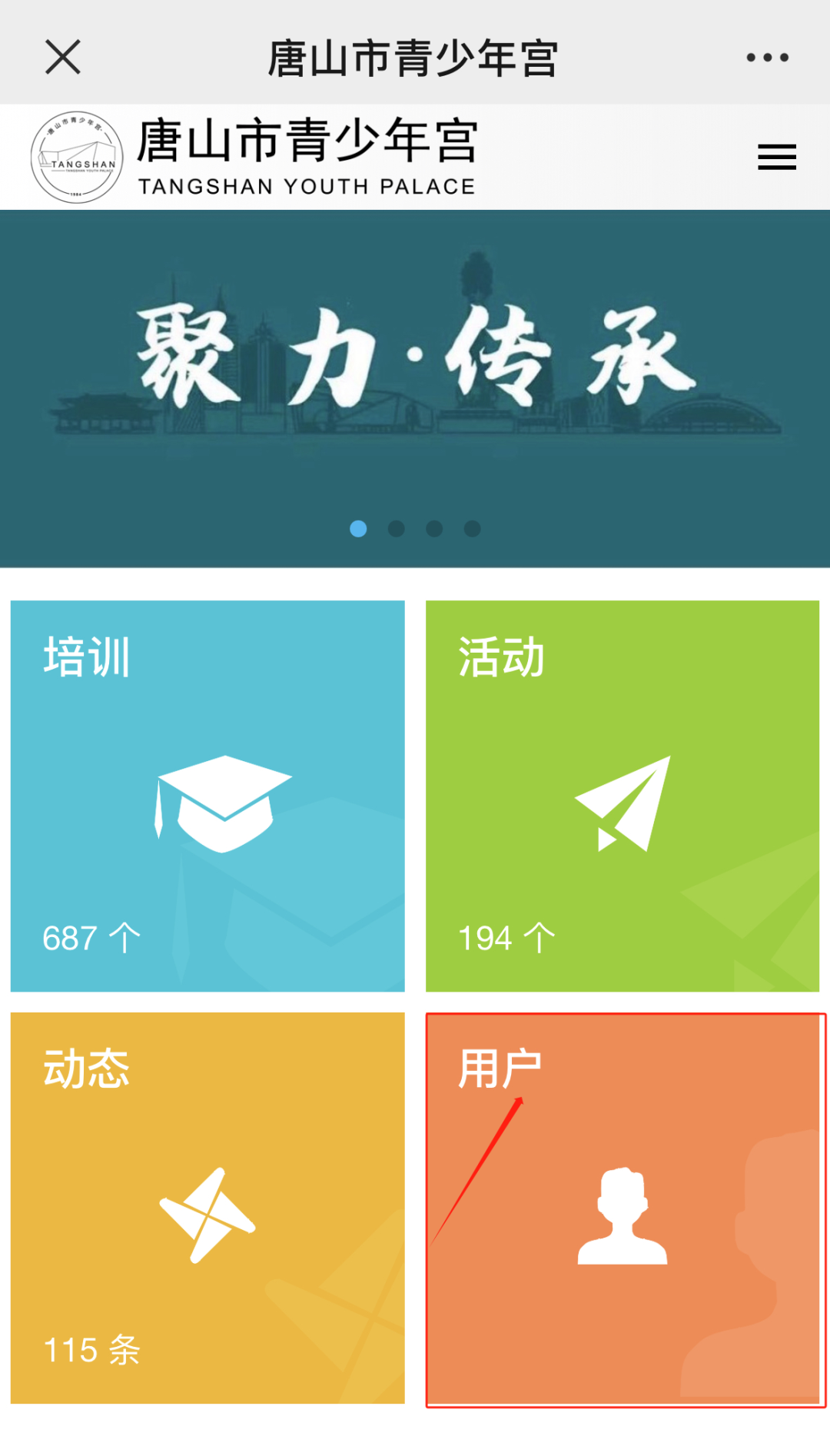
Task: Open the 活动 activities tile
Action: point(622,796)
